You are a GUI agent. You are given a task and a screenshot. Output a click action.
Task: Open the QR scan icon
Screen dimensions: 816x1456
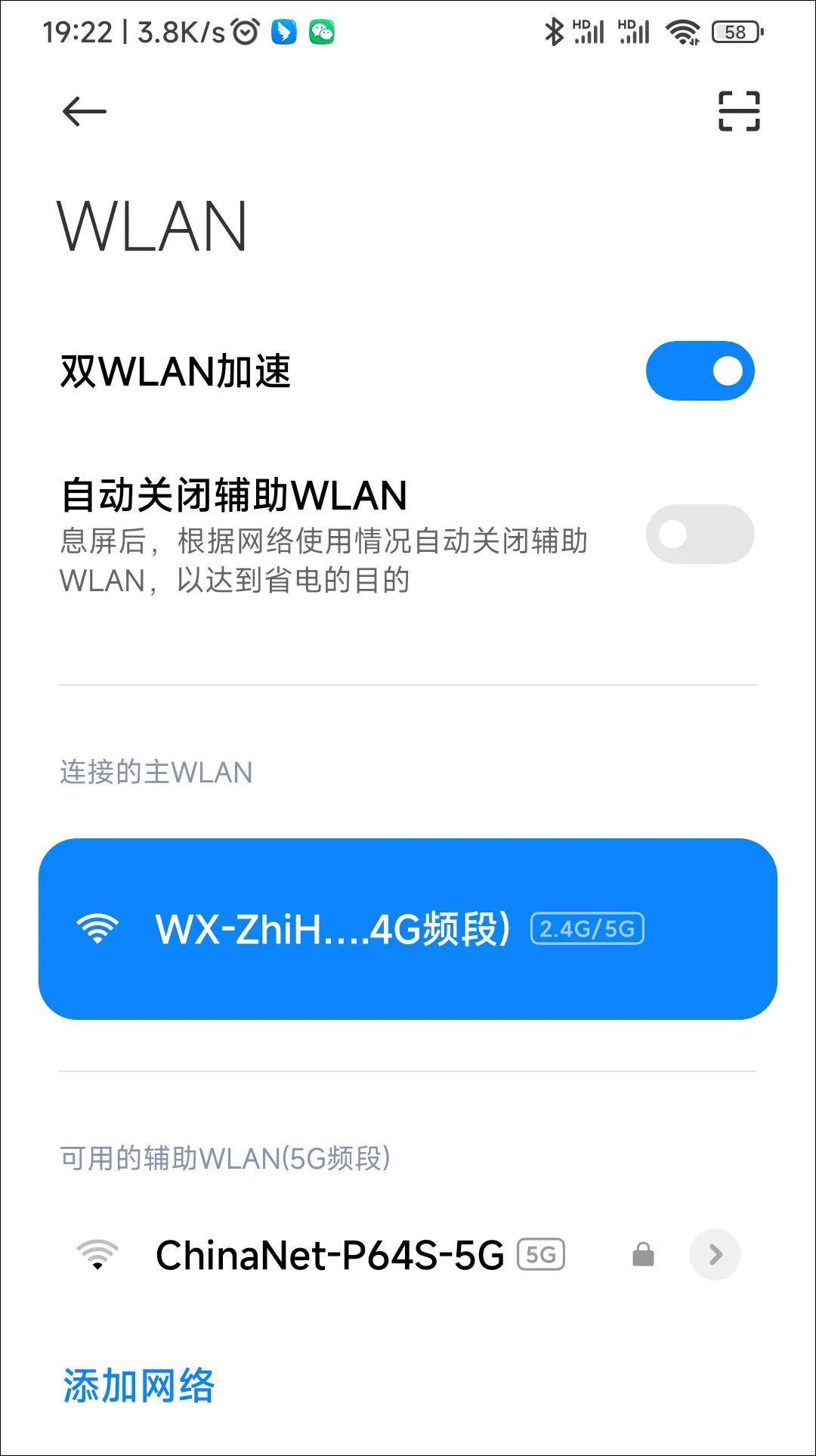click(x=738, y=111)
